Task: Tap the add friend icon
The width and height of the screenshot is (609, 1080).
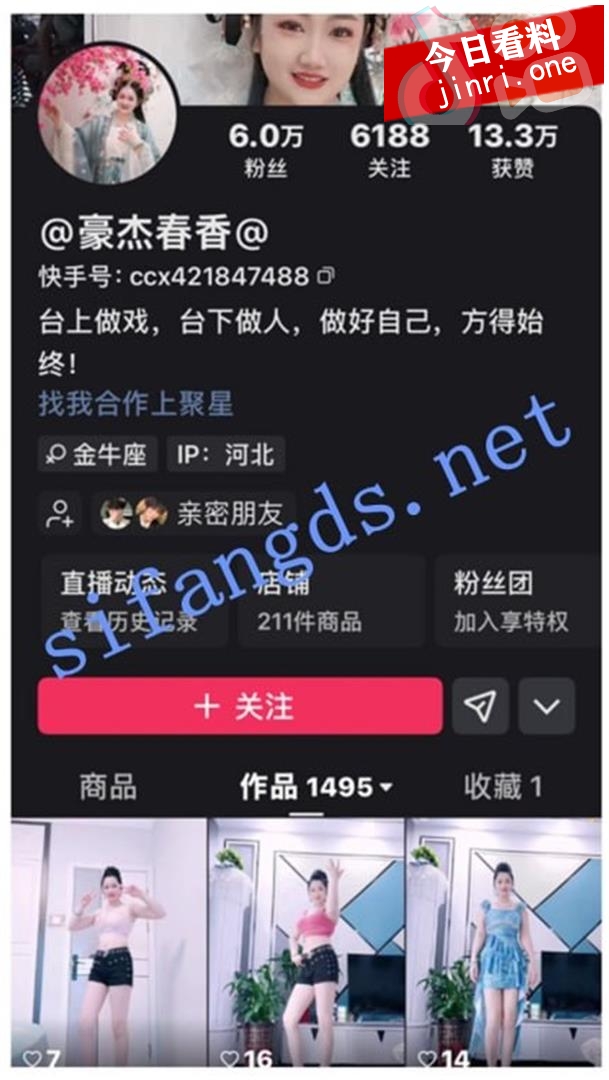Action: click(60, 513)
